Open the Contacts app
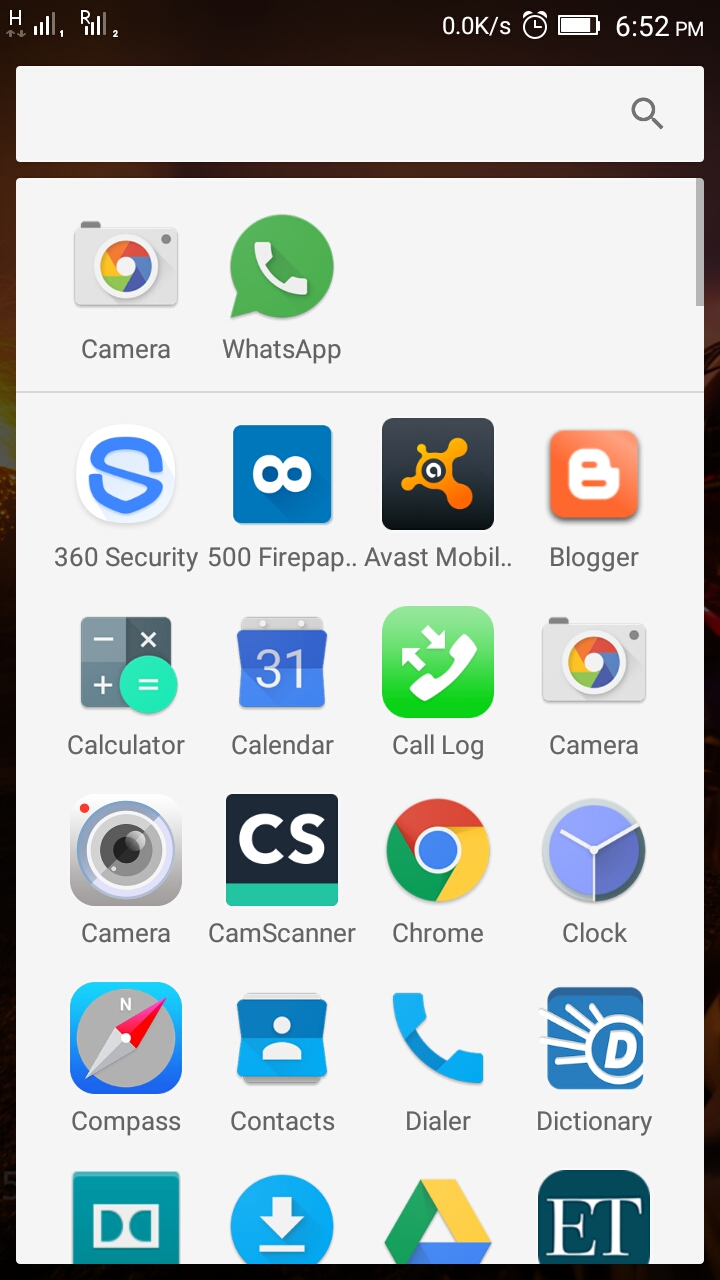The width and height of the screenshot is (720, 1280). coord(281,1038)
